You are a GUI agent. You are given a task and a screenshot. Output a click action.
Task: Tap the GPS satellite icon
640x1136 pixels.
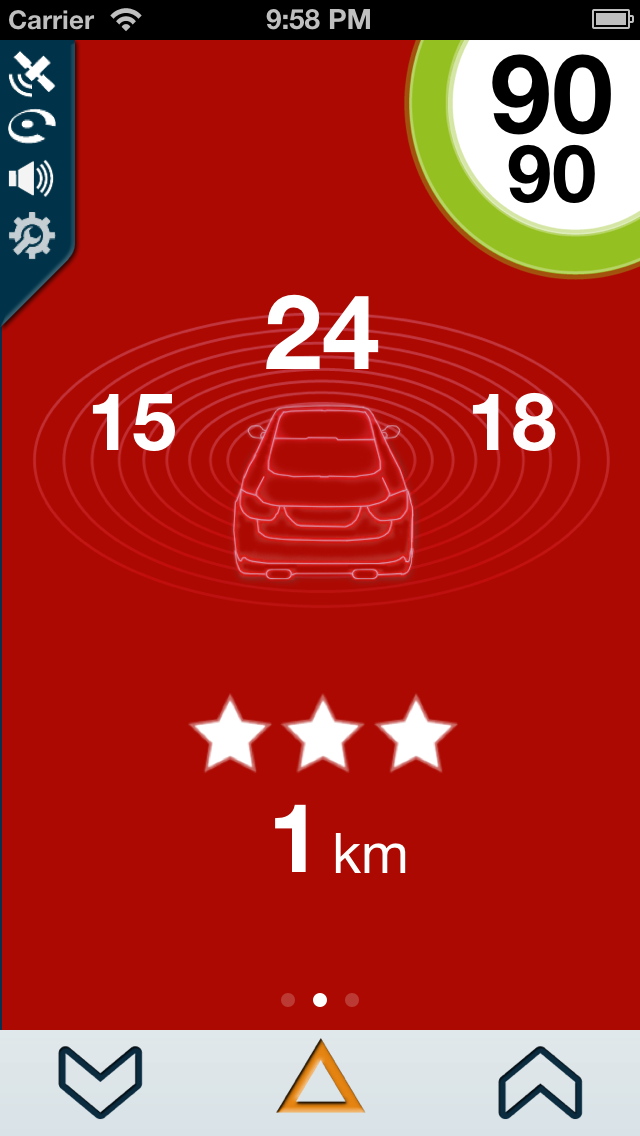pyautogui.click(x=31, y=75)
